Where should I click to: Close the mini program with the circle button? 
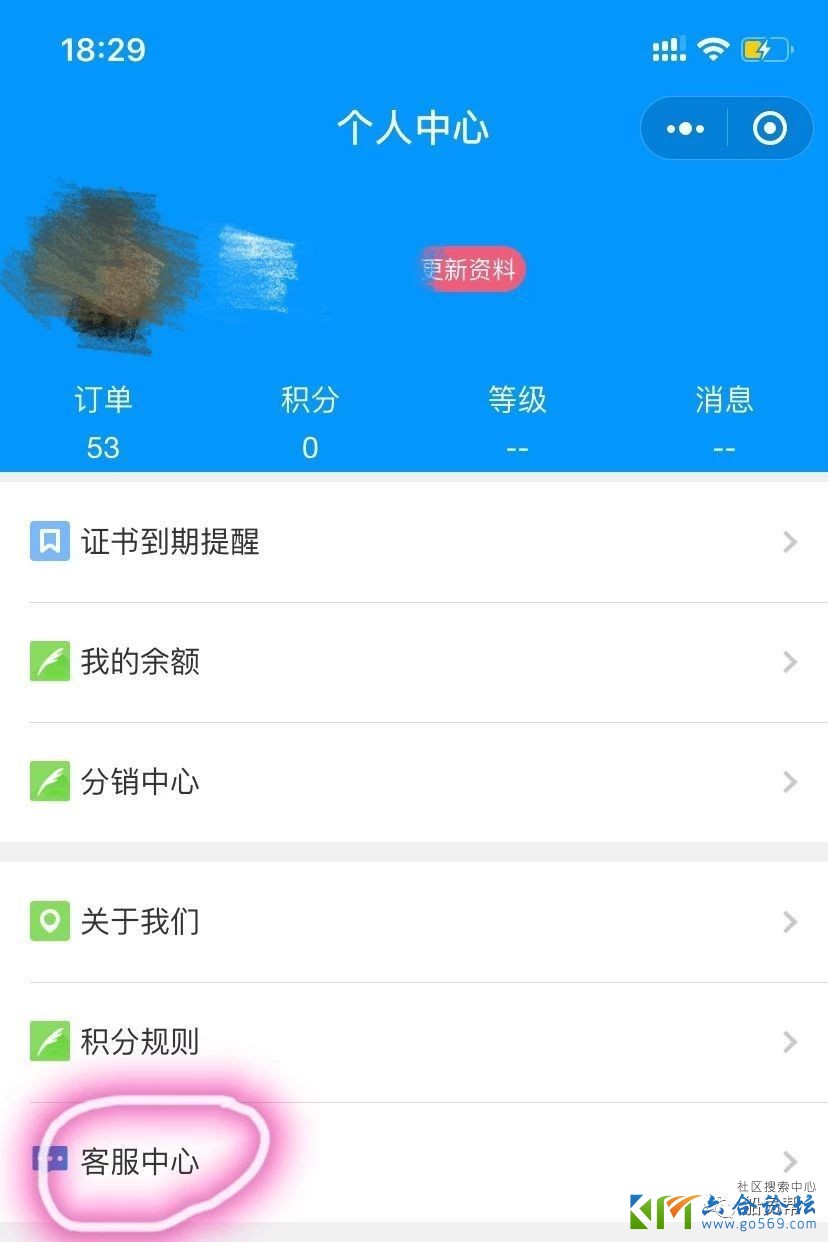point(769,128)
